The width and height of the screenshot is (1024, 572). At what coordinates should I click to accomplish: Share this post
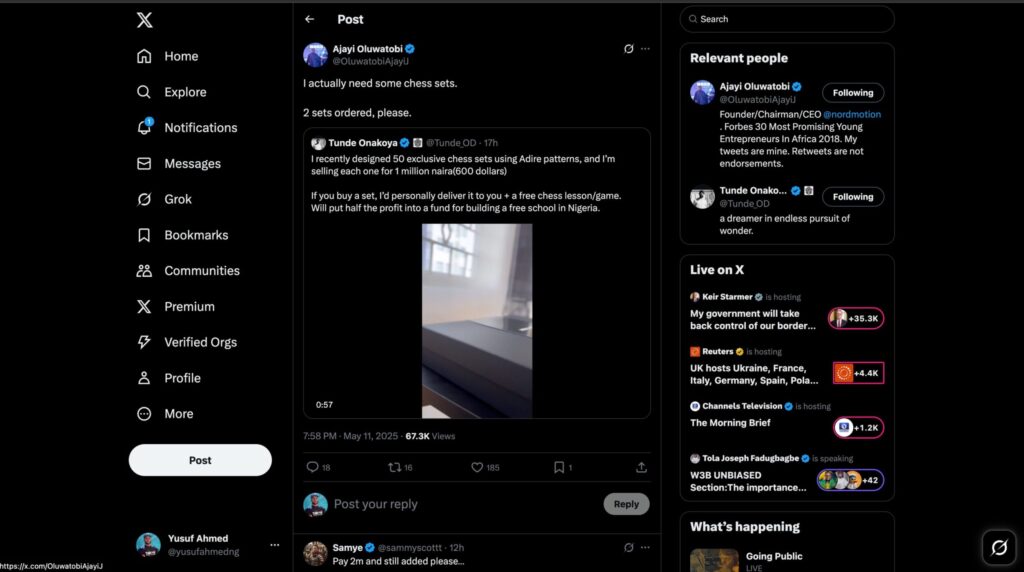click(x=641, y=467)
